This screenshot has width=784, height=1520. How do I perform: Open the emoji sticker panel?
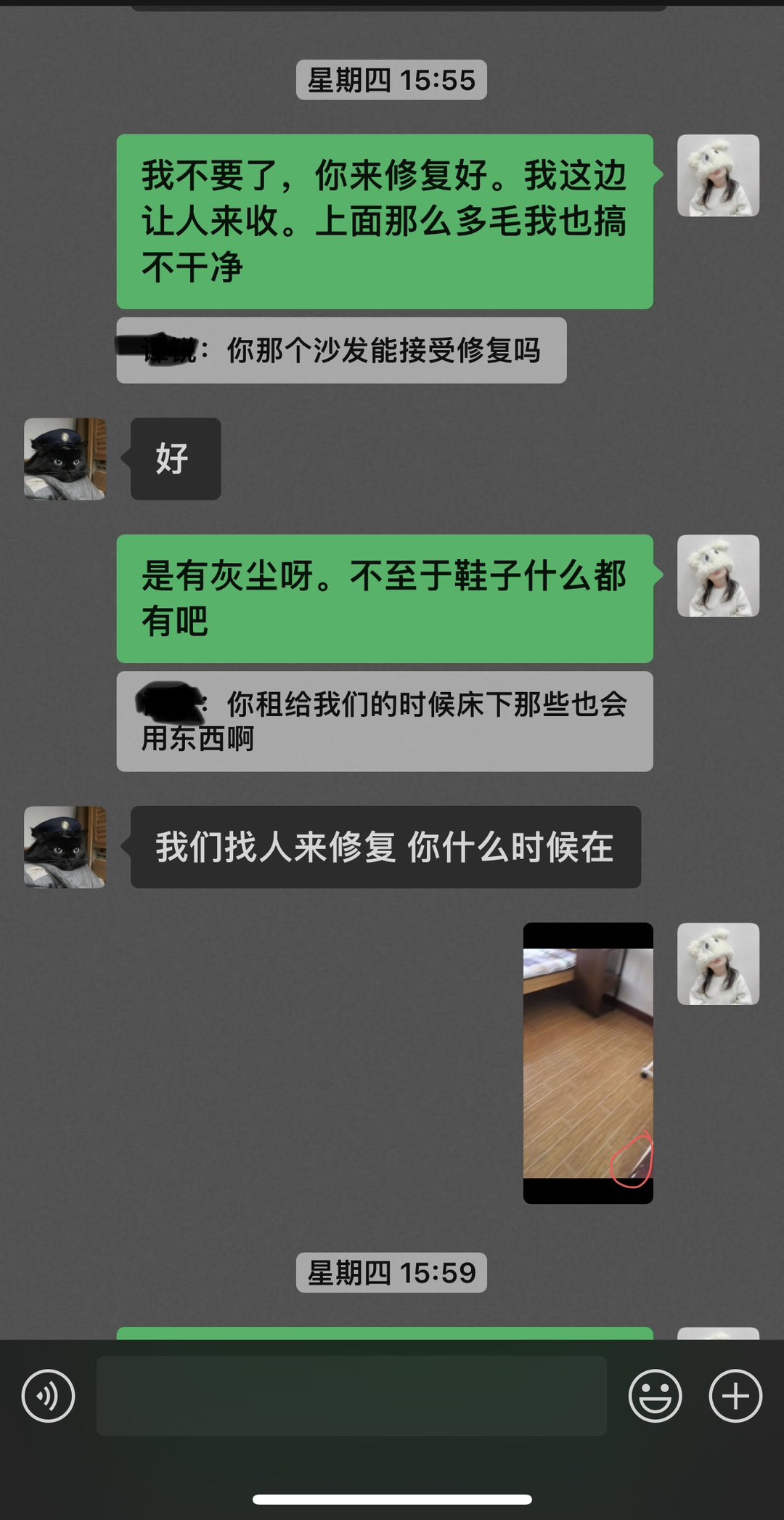click(655, 1396)
